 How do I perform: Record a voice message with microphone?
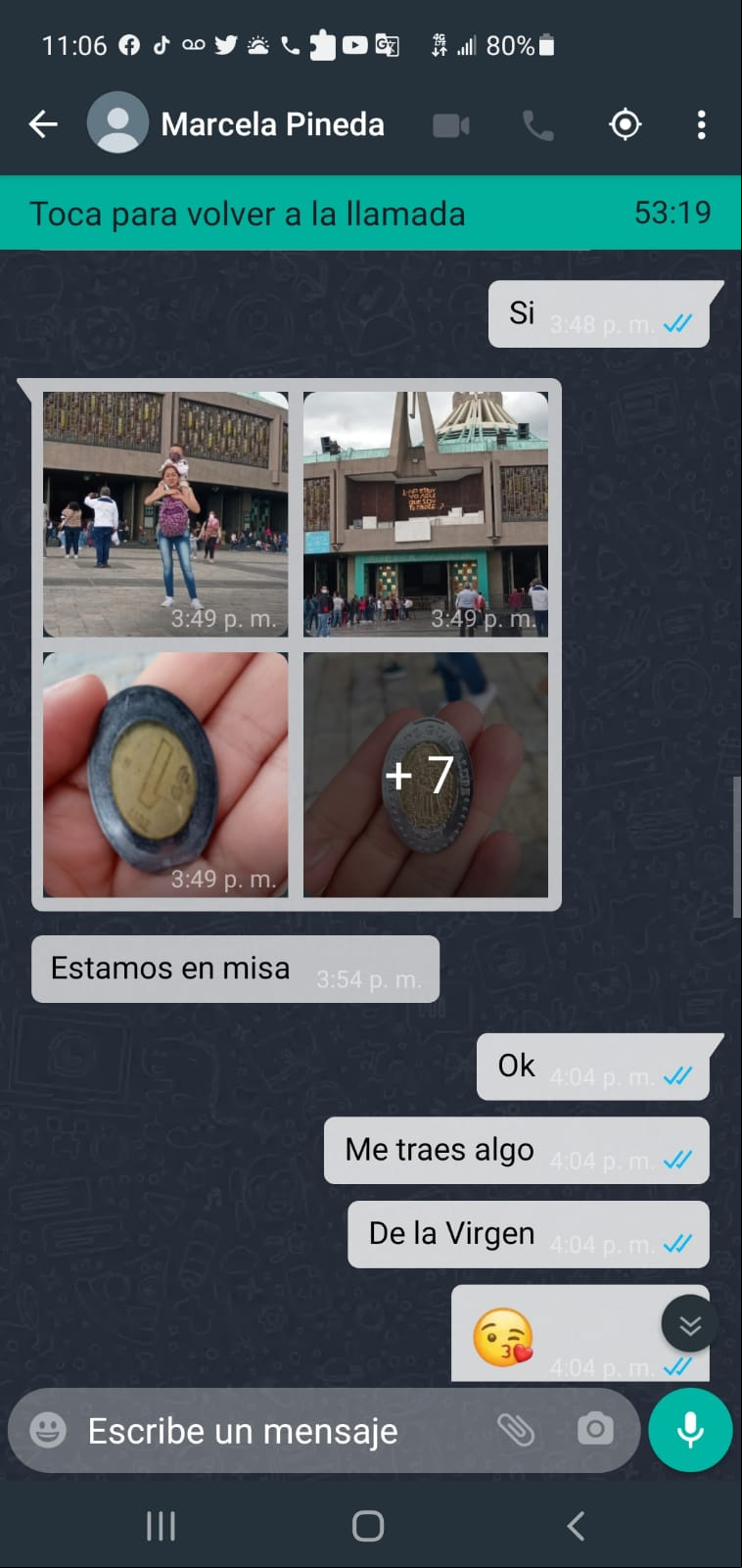tap(690, 1430)
